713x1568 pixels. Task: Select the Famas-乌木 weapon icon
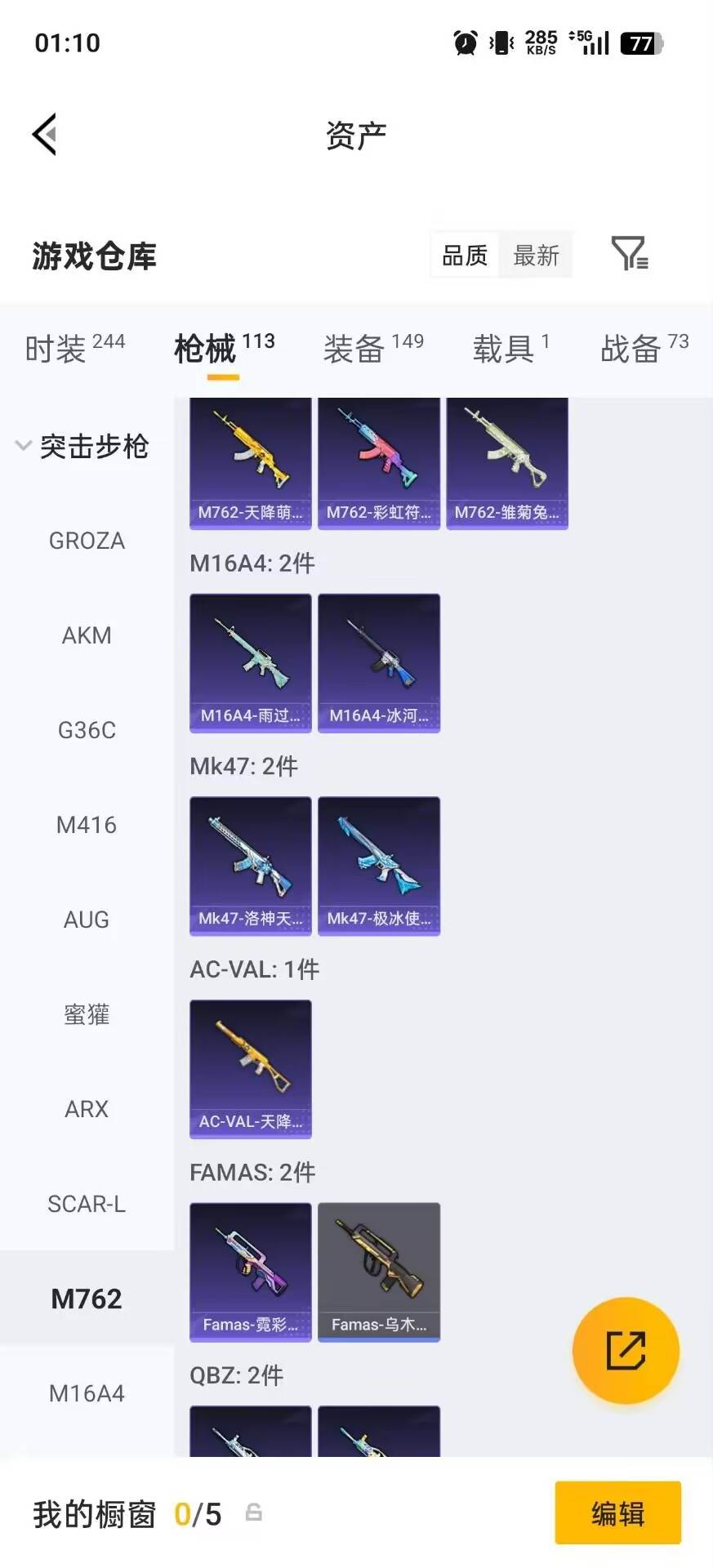coord(378,1271)
